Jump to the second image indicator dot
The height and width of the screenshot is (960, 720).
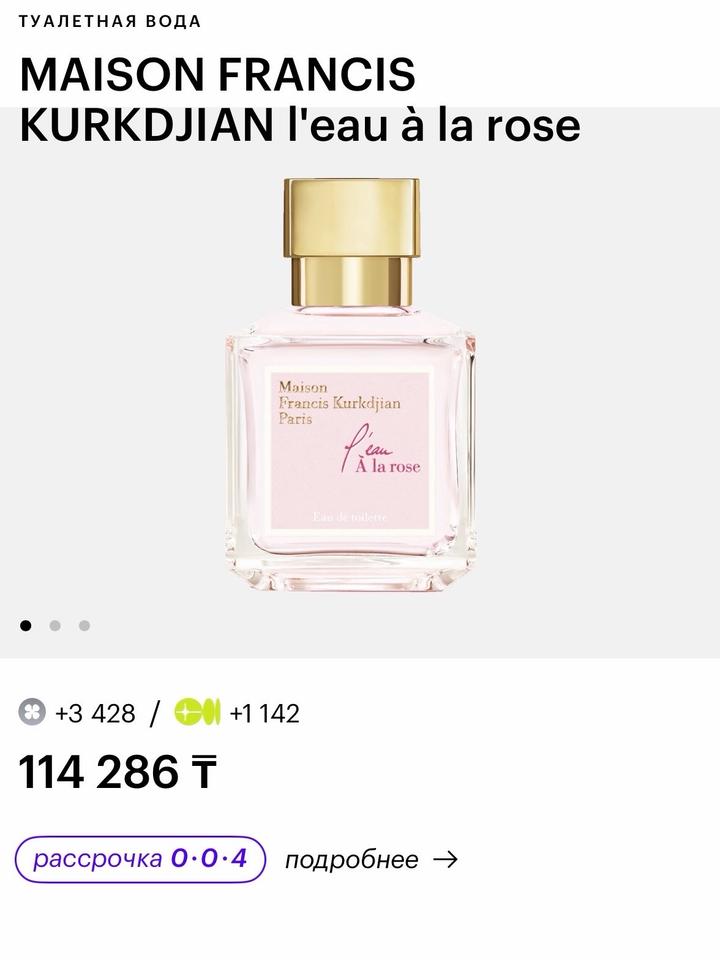(55, 626)
